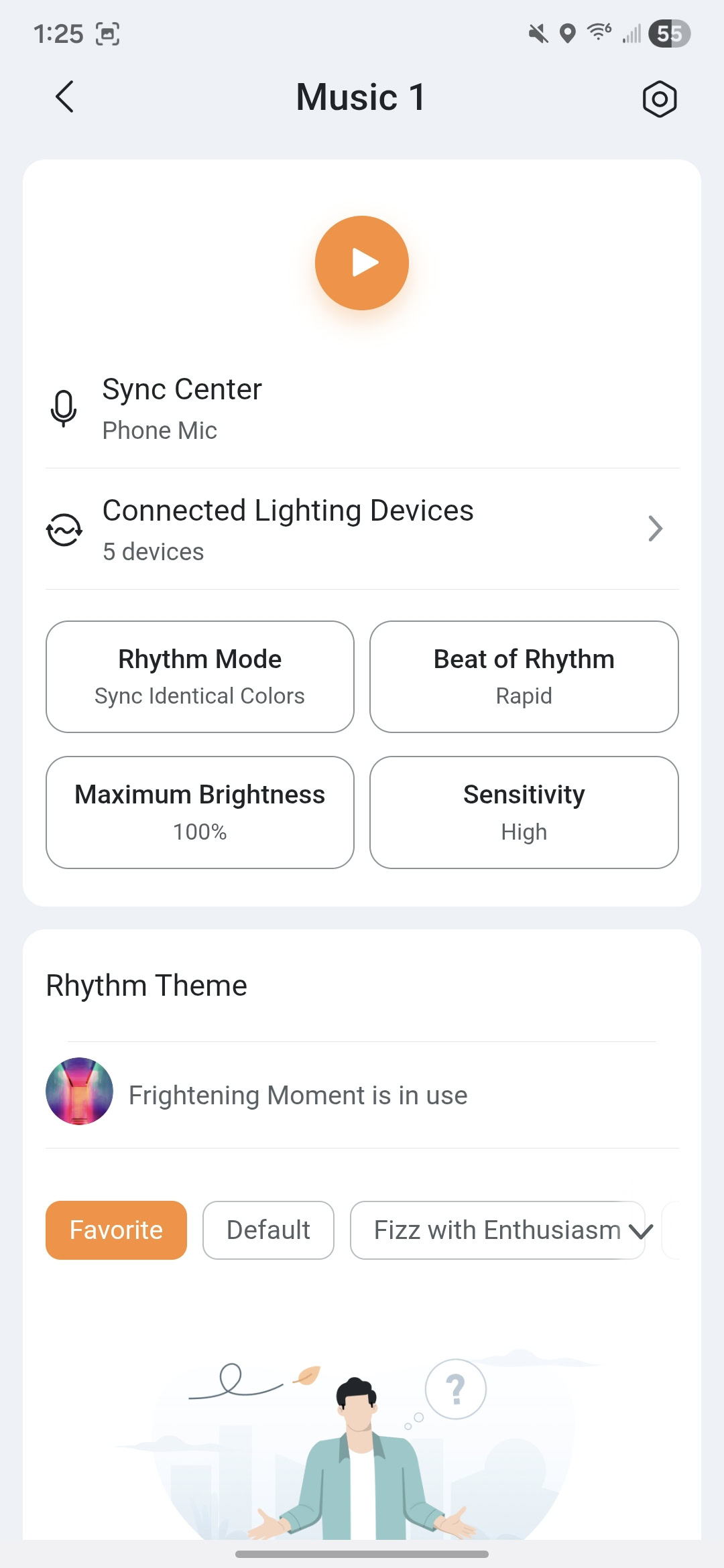Start music sync with play button
724x1568 pixels.
362,263
